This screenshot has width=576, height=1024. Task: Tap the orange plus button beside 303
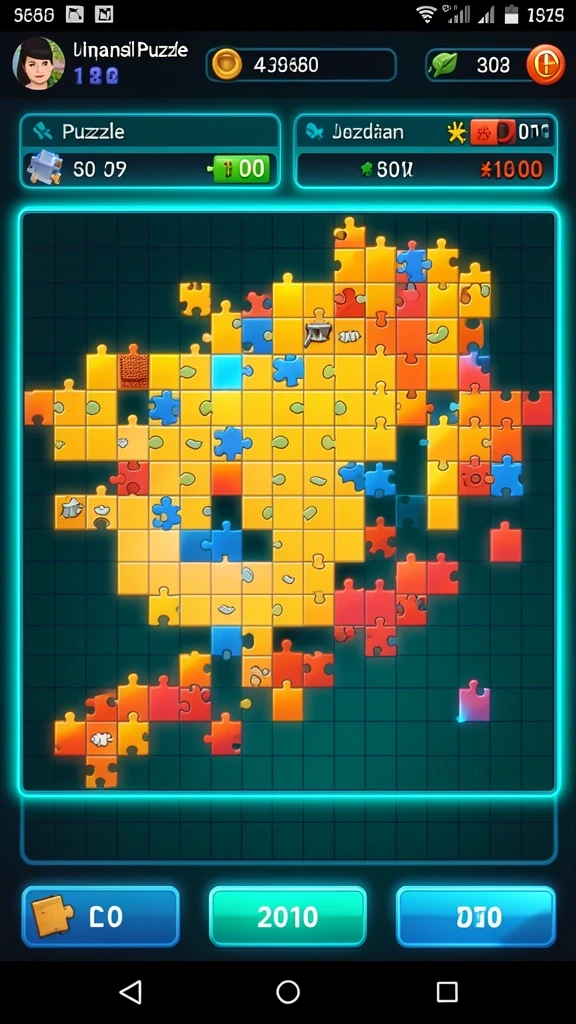pyautogui.click(x=545, y=65)
